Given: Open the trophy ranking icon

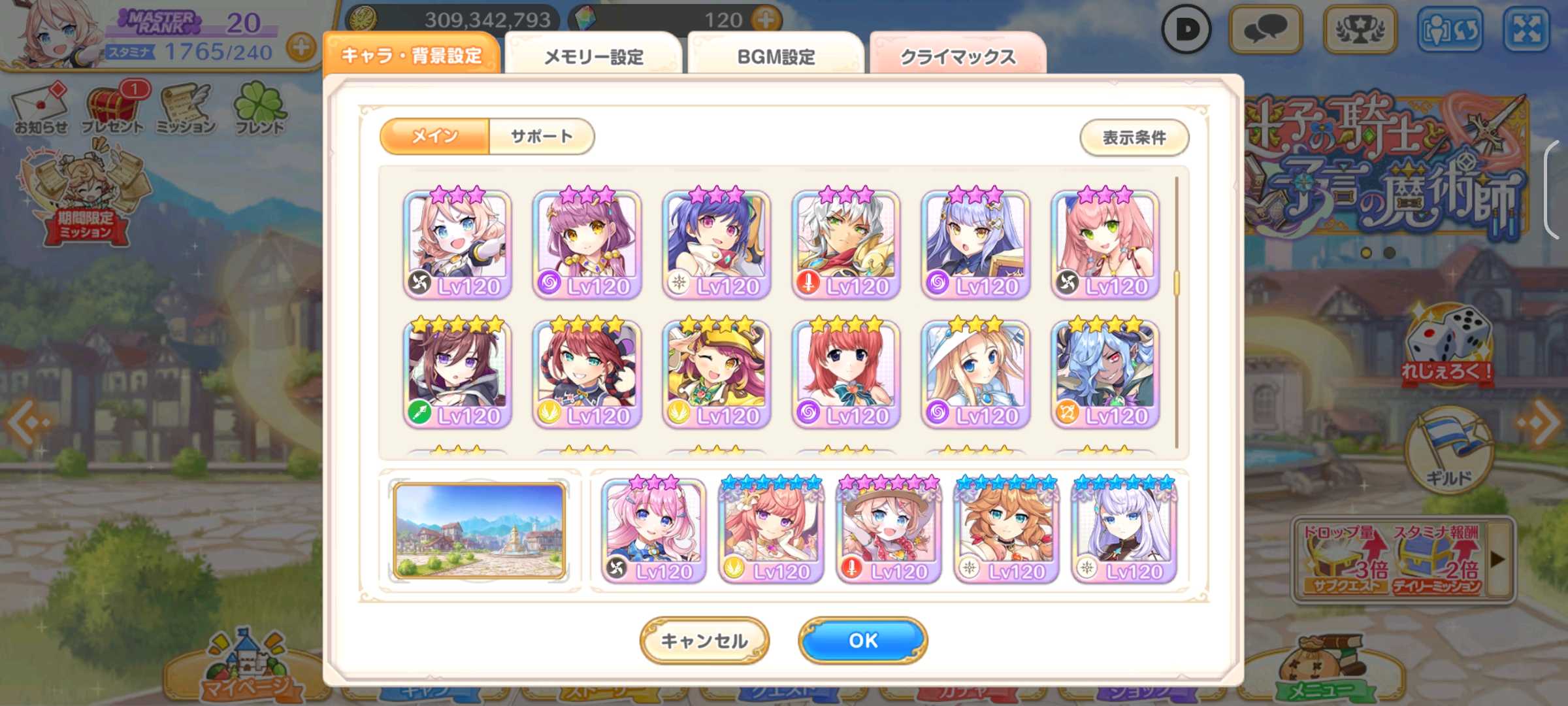Looking at the screenshot, I should [1359, 29].
